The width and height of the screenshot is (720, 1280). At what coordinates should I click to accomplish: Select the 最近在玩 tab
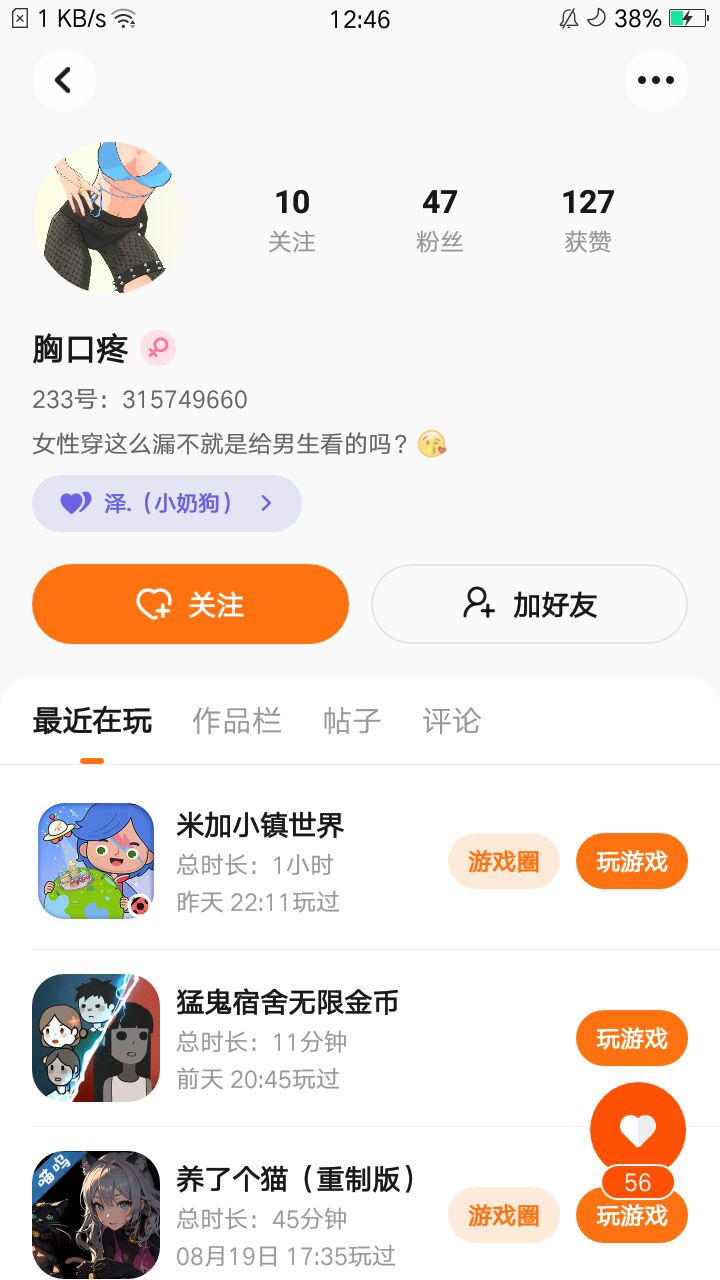[92, 721]
